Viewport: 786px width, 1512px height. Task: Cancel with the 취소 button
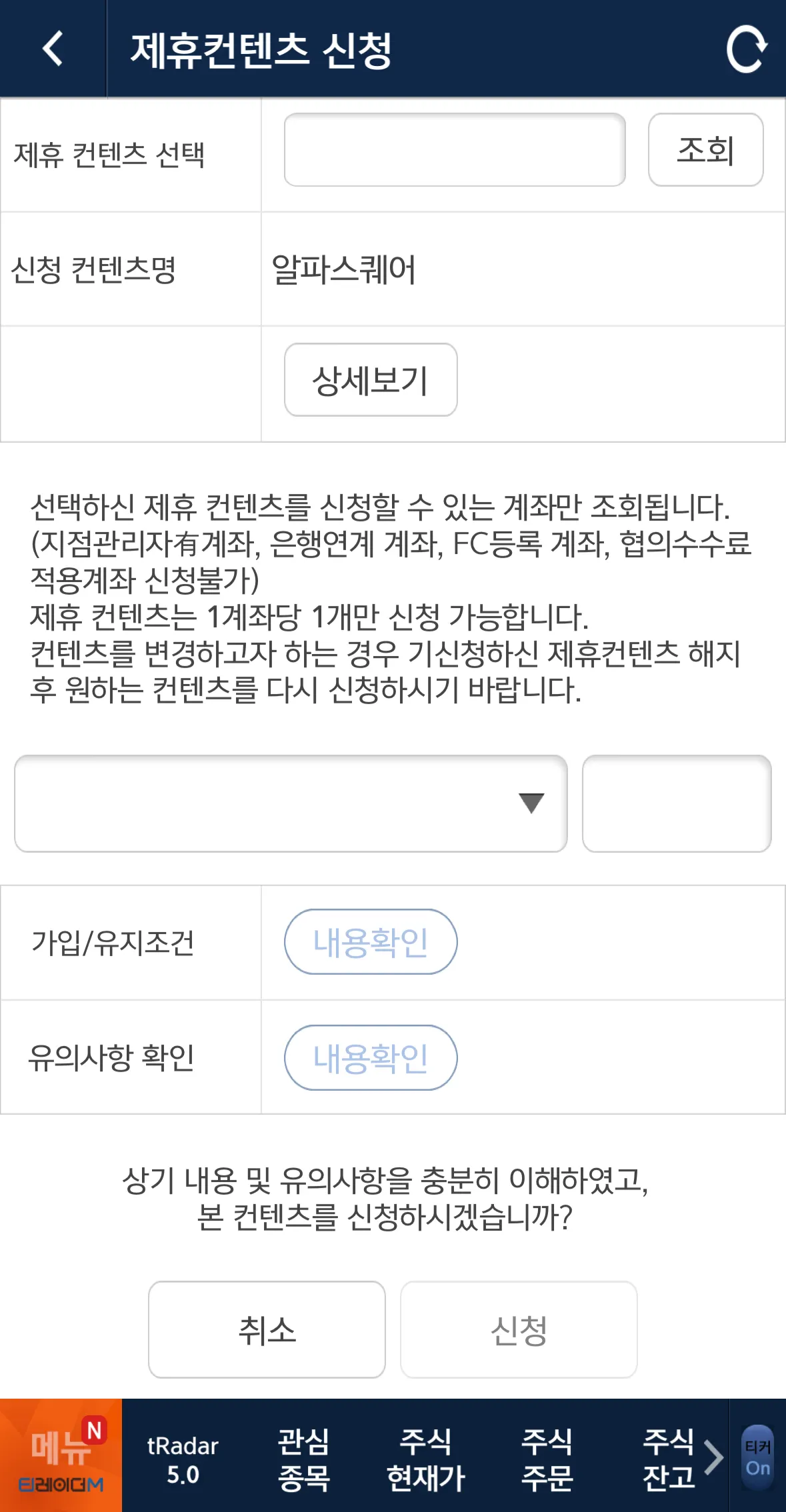267,1329
